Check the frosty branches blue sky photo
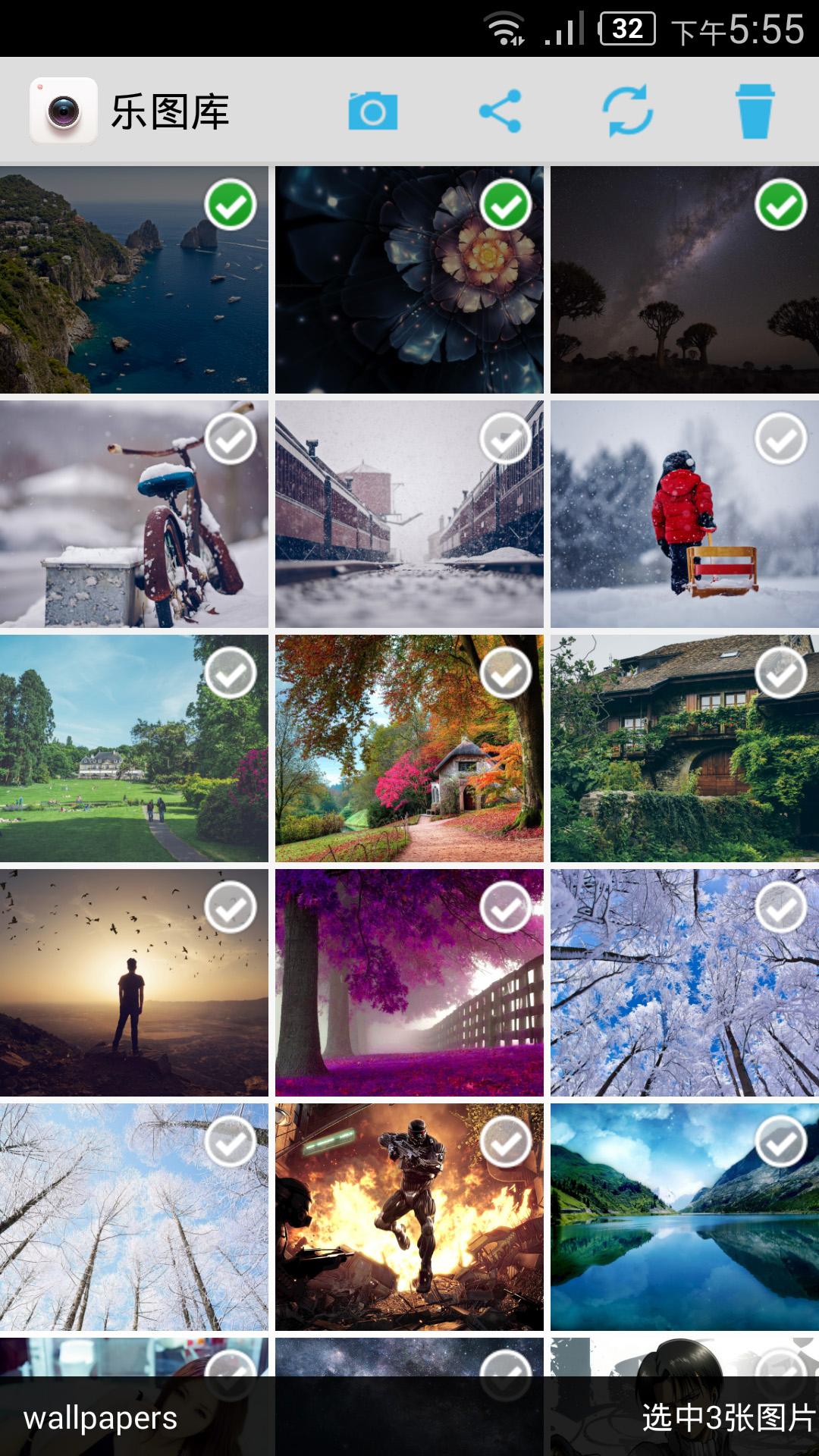This screenshot has width=819, height=1456. click(780, 907)
